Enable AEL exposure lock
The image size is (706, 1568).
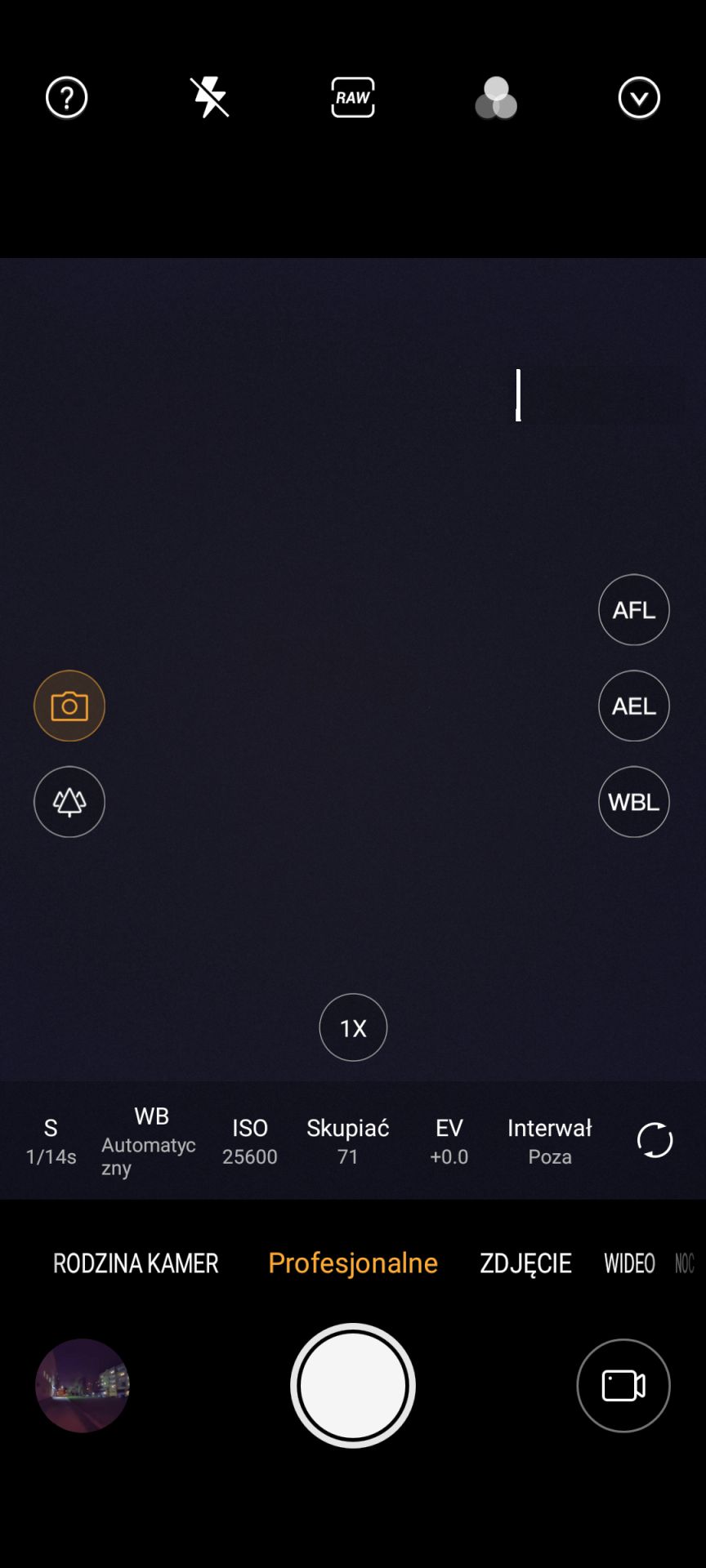point(634,706)
